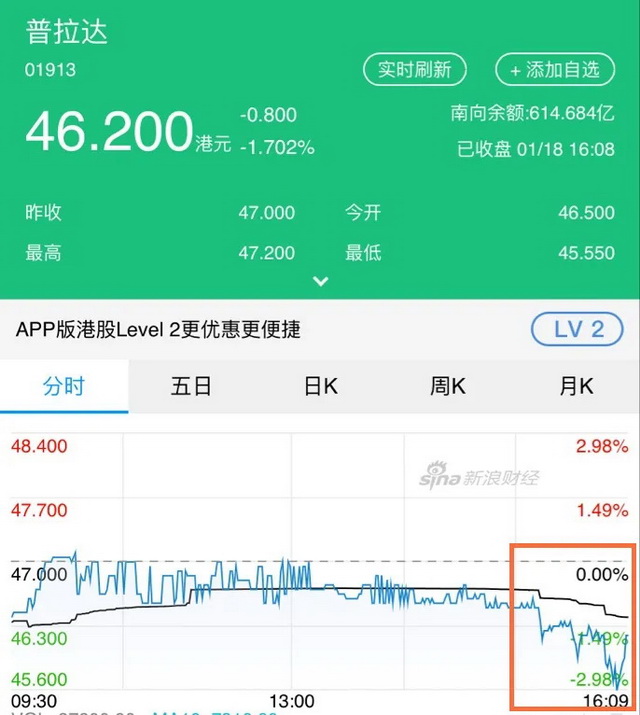View the 周K chart tab
The image size is (640, 715).
(x=448, y=386)
